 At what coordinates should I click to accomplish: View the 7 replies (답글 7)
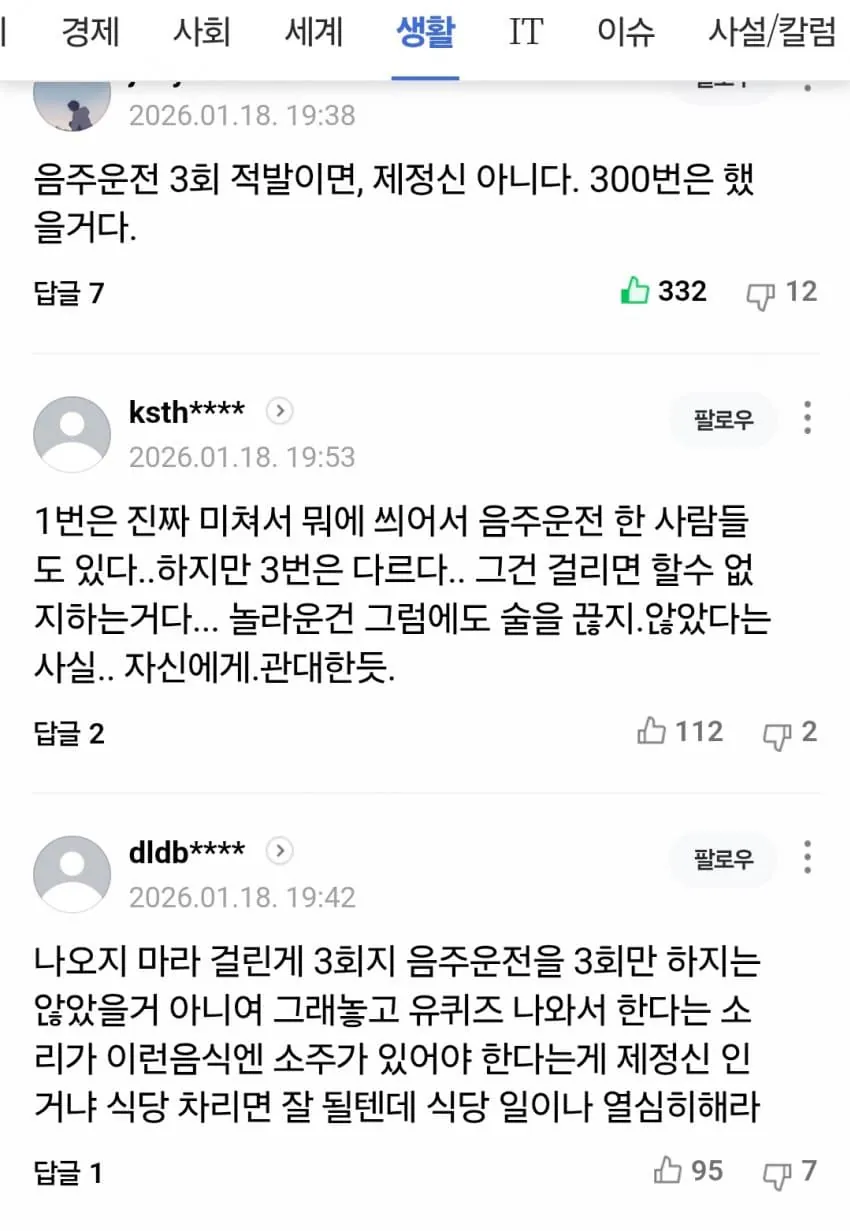click(68, 294)
